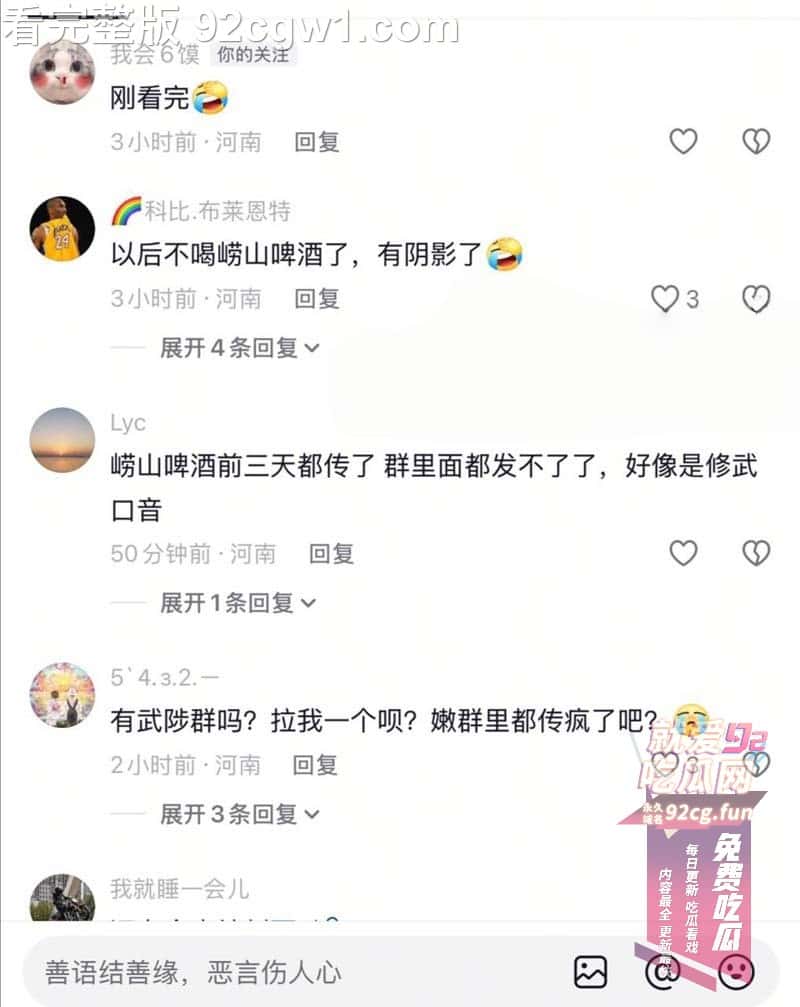Viewport: 800px width, 1007px height.
Task: Like 科比.布莱恩特's comment about 崂山啤酒
Action: click(x=666, y=298)
